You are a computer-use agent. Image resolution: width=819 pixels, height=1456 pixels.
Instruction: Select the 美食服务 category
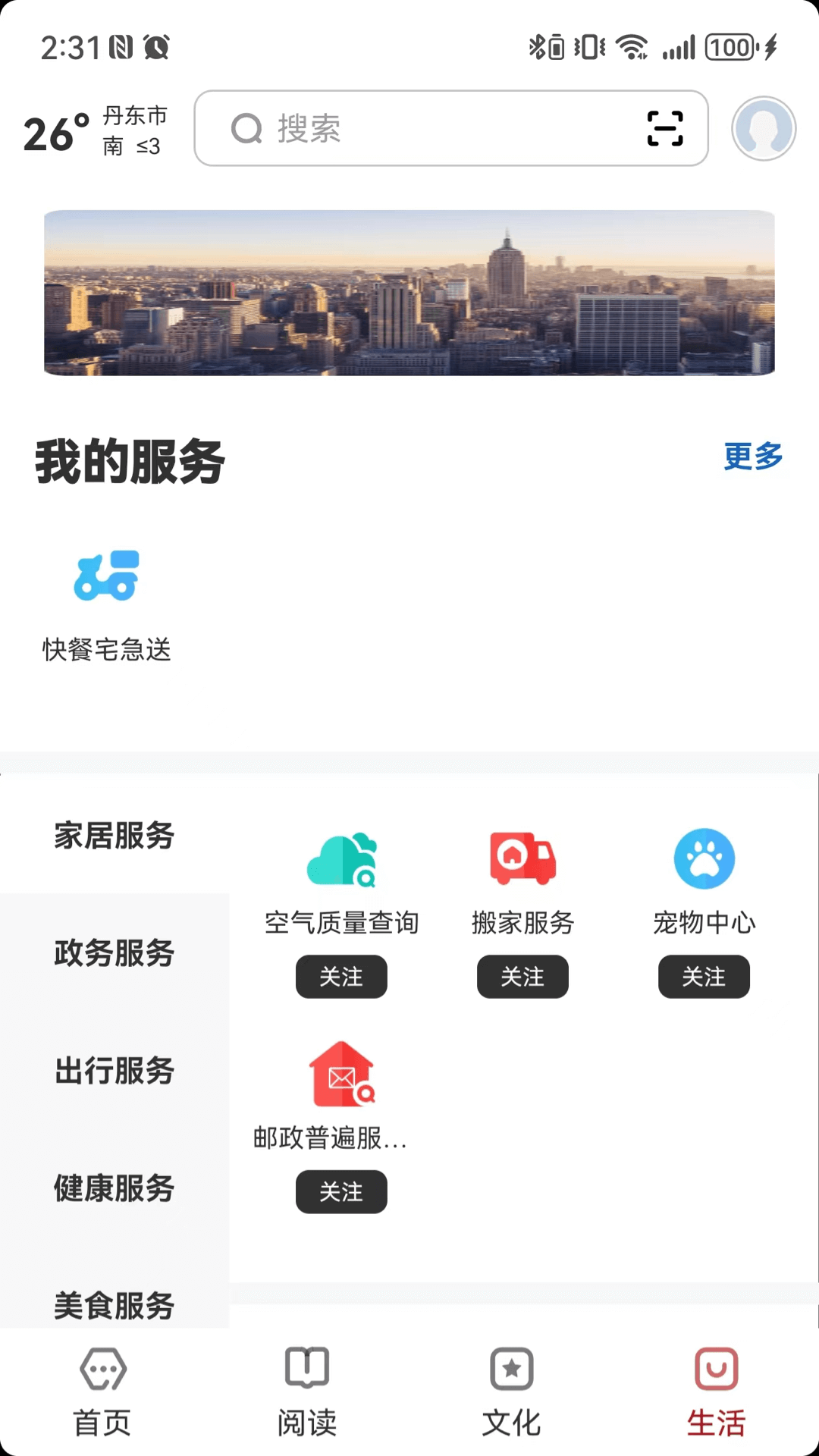pos(115,1304)
